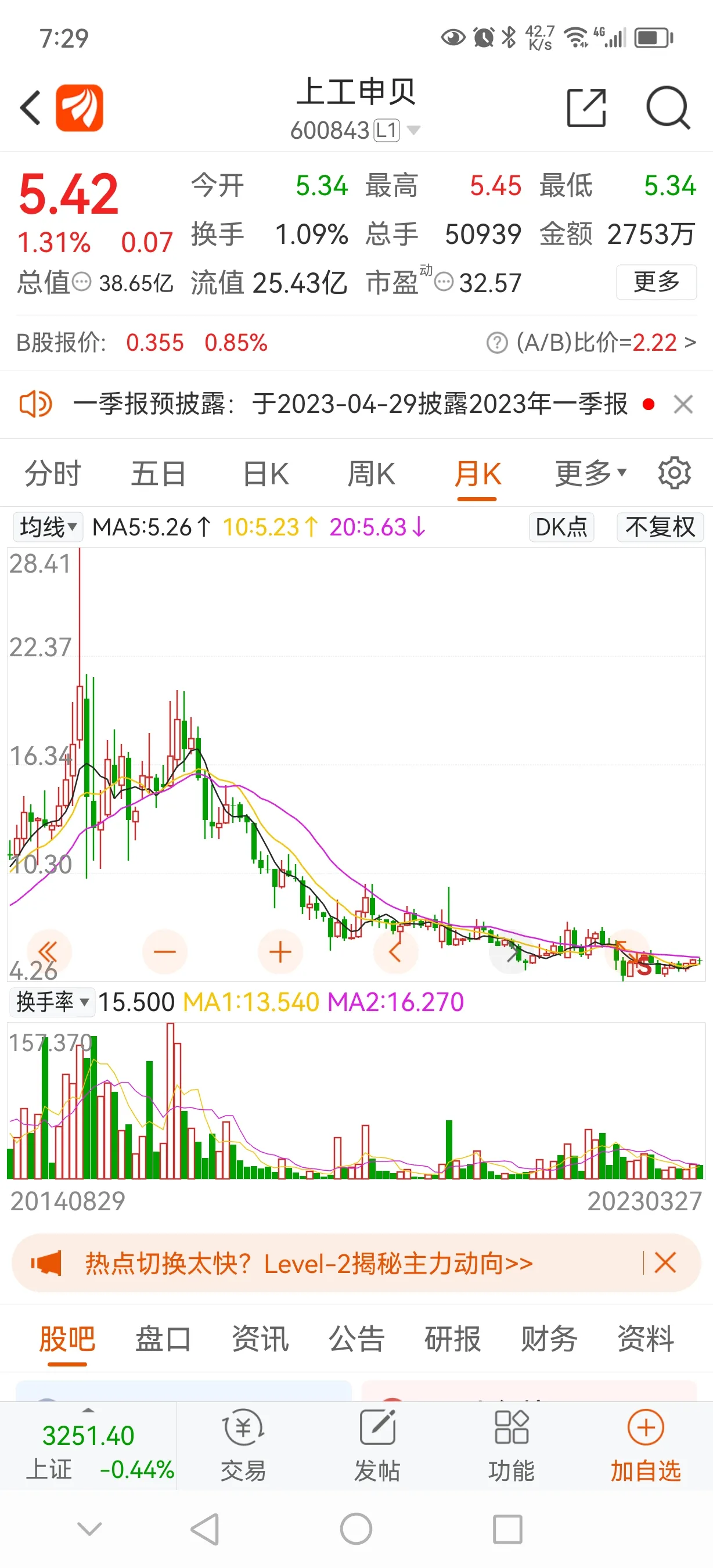Close the Level-2 promotion banner
Viewport: 713px width, 1568px height.
[665, 1263]
